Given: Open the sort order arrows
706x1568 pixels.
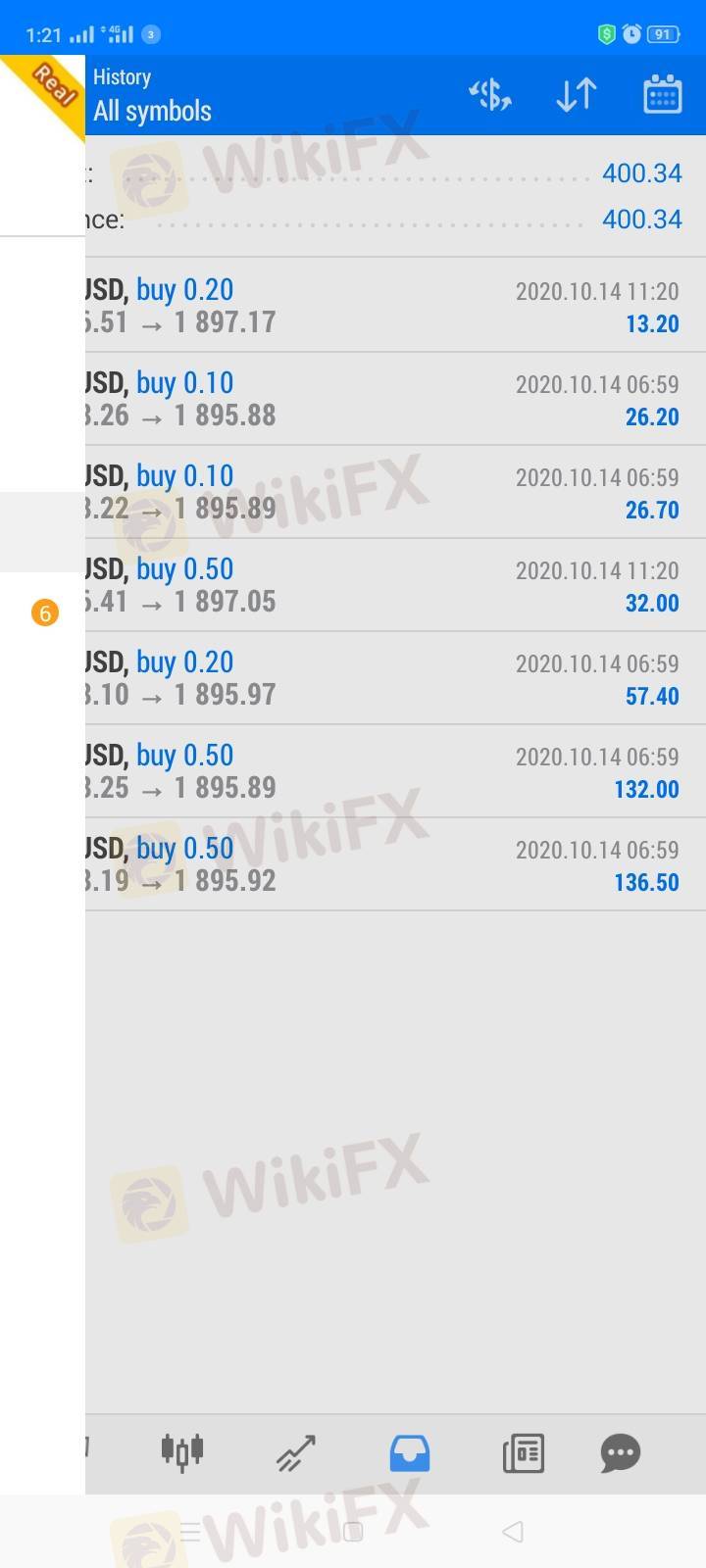Looking at the screenshot, I should tap(577, 95).
